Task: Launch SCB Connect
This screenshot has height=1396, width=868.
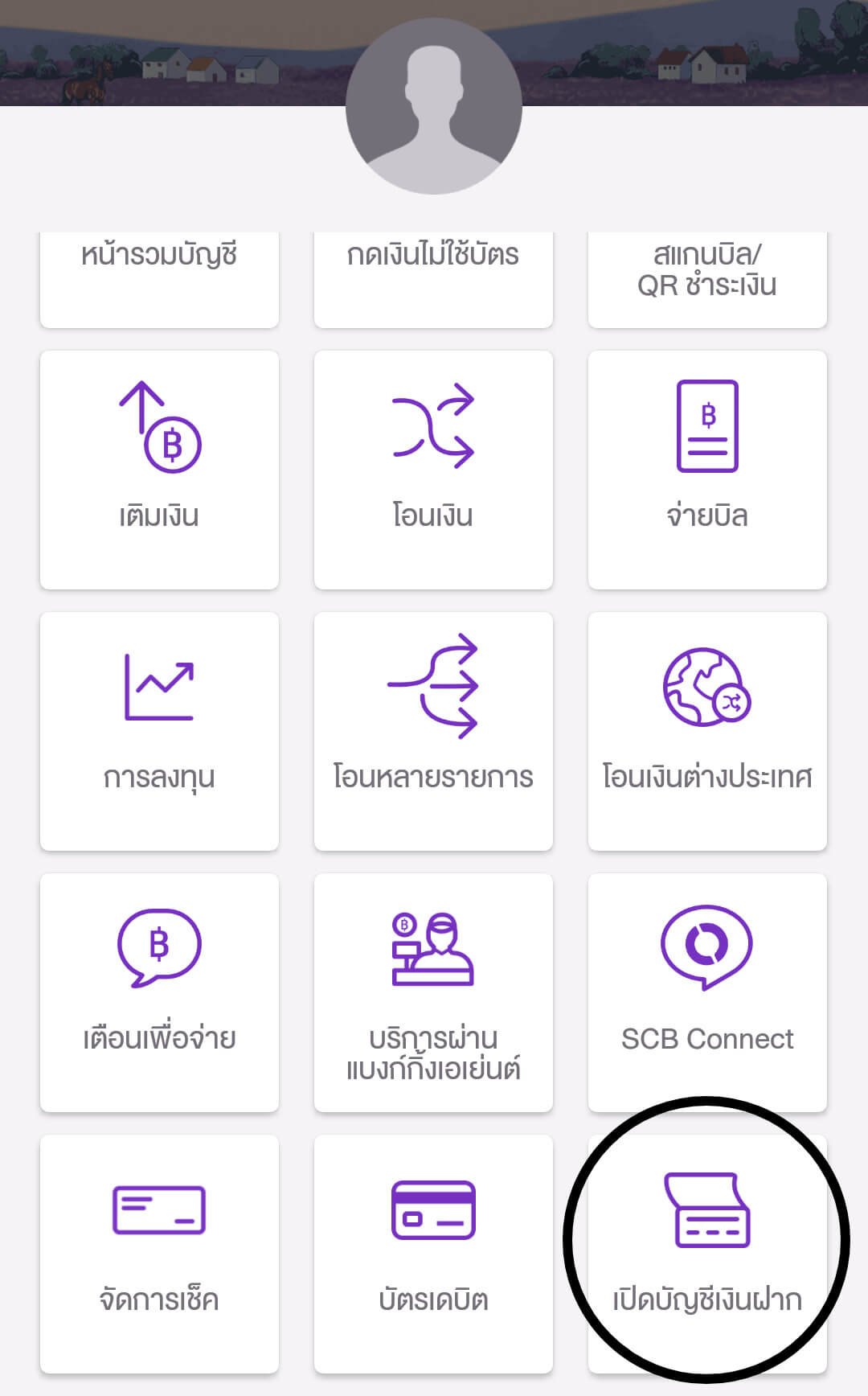Action: tap(707, 992)
